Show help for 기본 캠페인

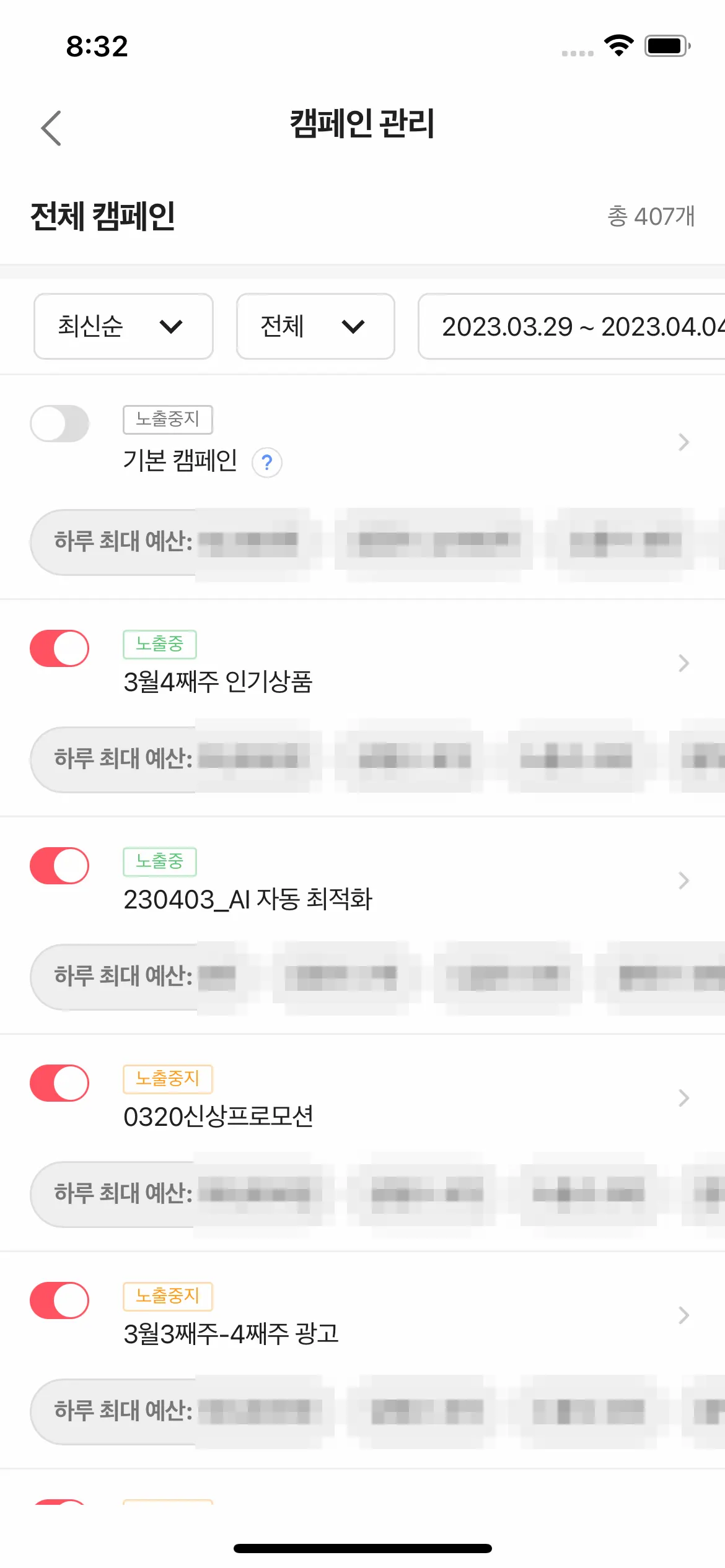[x=267, y=463]
